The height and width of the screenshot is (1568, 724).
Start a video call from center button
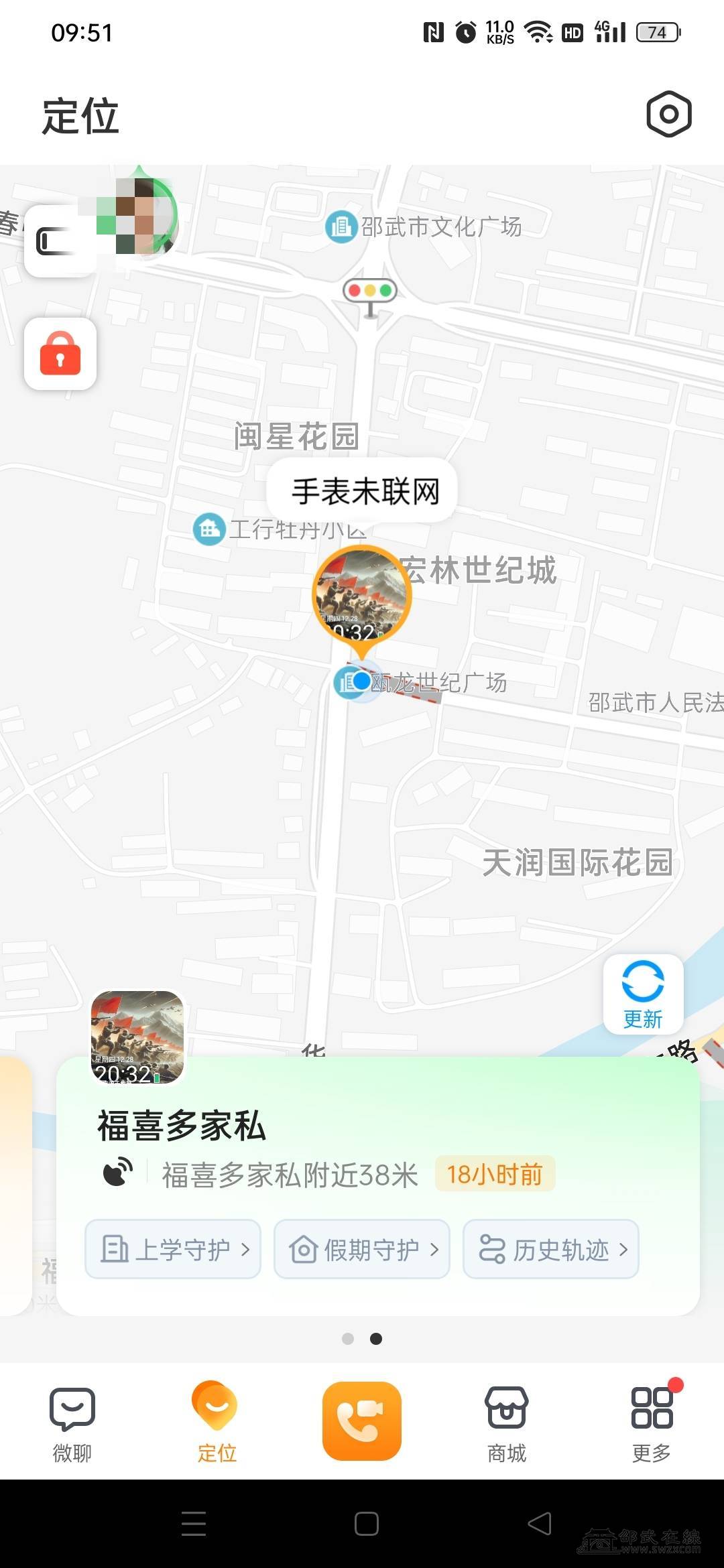point(362,1421)
